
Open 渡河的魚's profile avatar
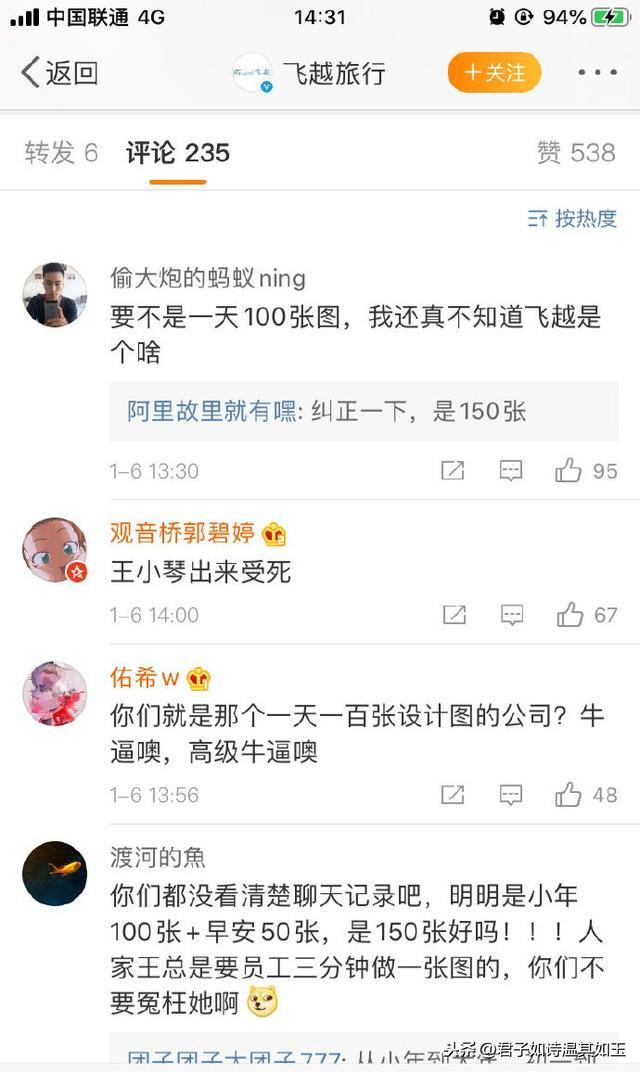54,873
